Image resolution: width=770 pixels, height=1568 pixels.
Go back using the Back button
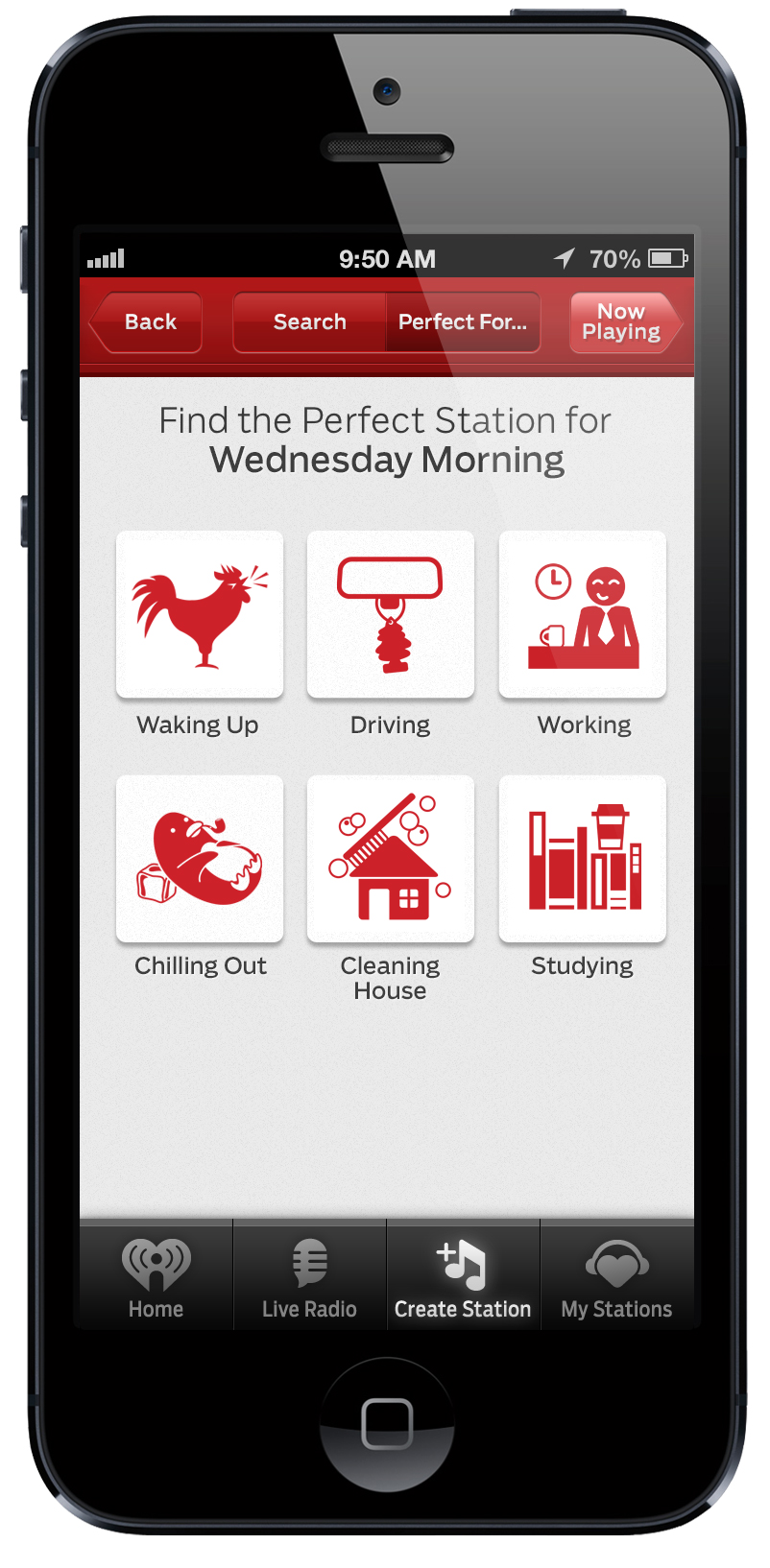(148, 322)
